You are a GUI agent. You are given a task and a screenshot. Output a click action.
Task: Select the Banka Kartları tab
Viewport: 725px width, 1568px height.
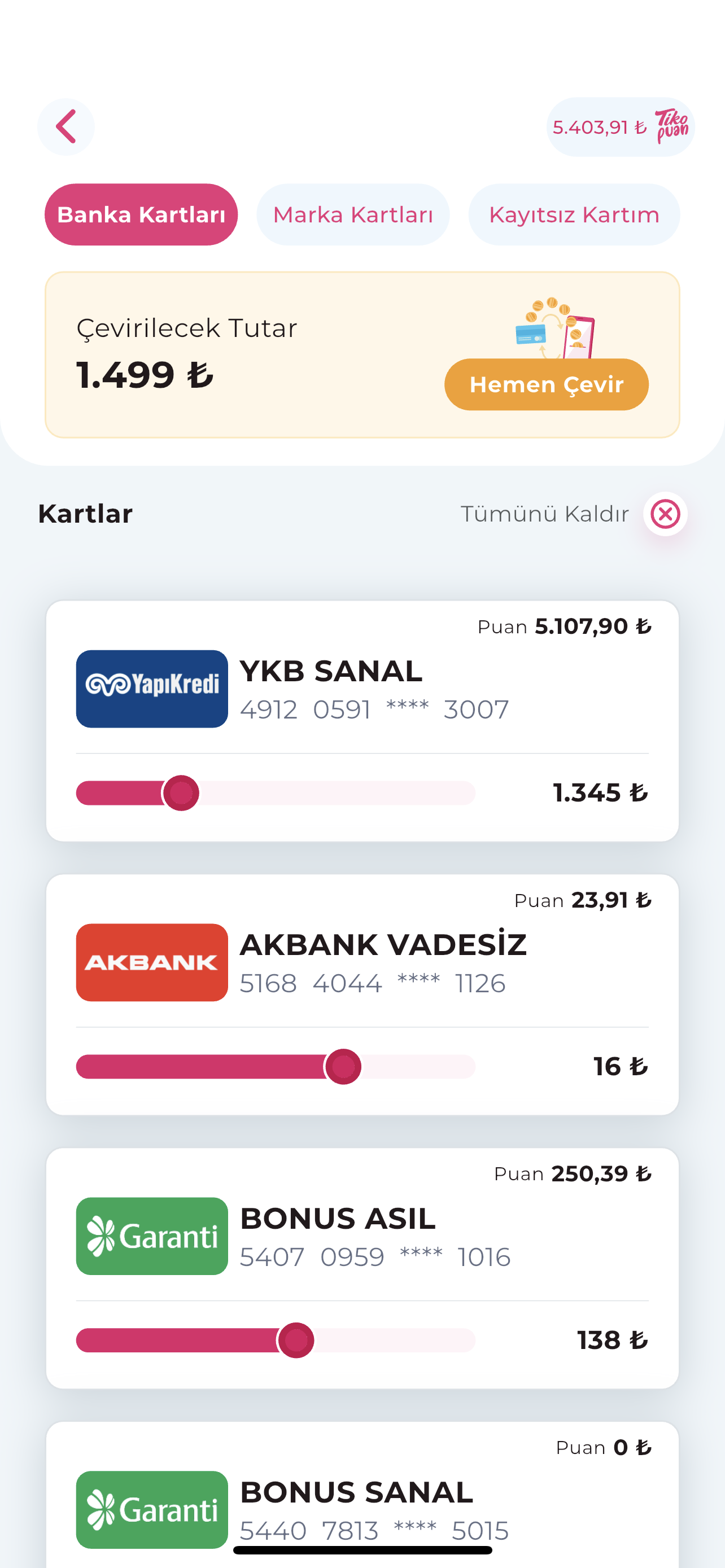[141, 214]
